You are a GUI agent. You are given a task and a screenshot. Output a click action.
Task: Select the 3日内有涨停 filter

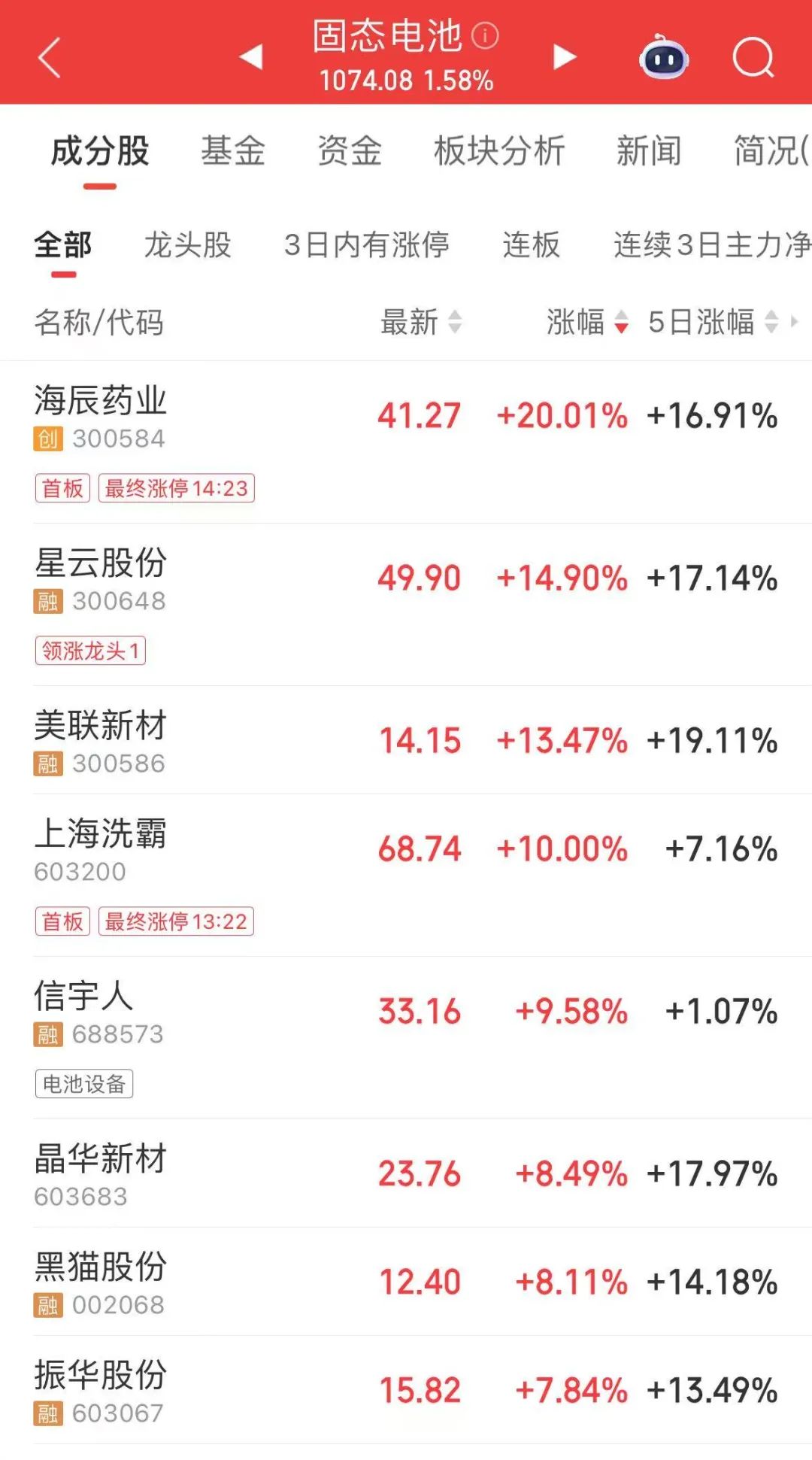coord(367,245)
